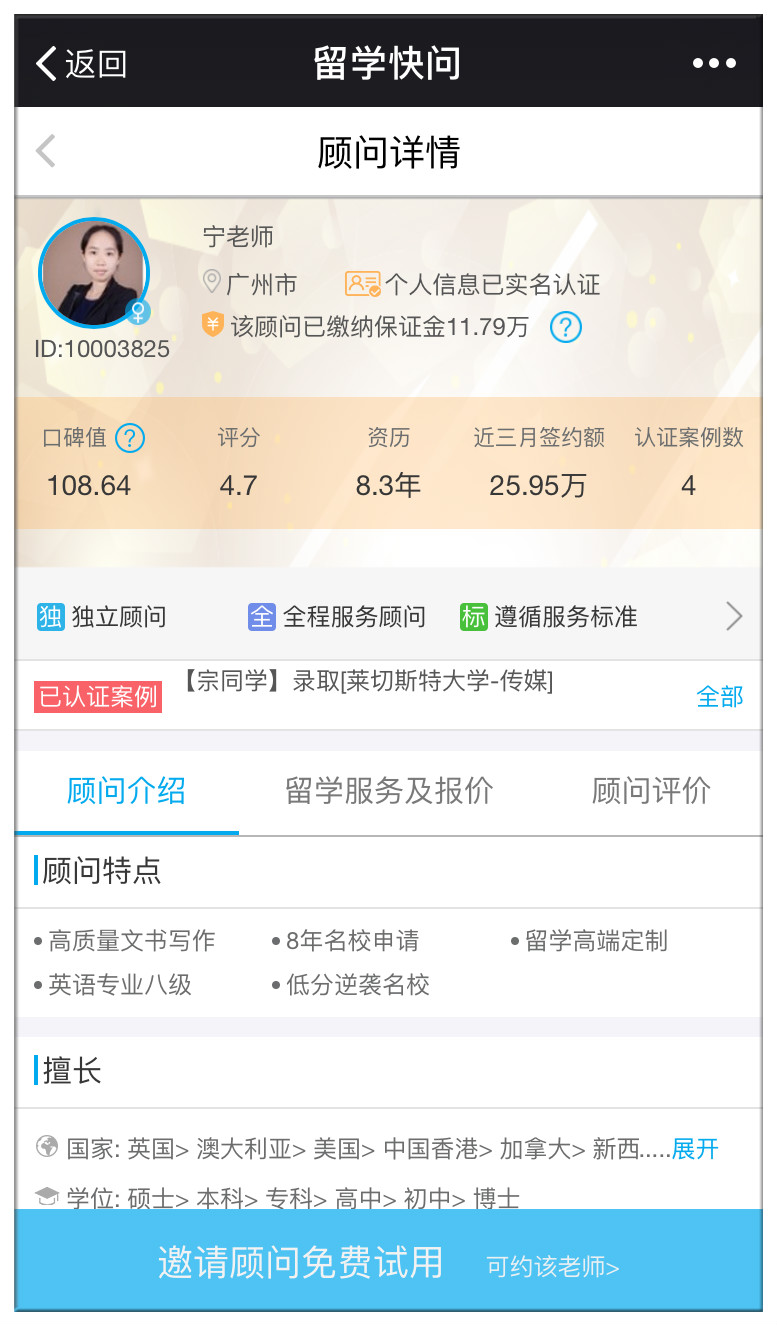Open 可约该老师 link
777x1326 pixels.
pyautogui.click(x=553, y=1267)
